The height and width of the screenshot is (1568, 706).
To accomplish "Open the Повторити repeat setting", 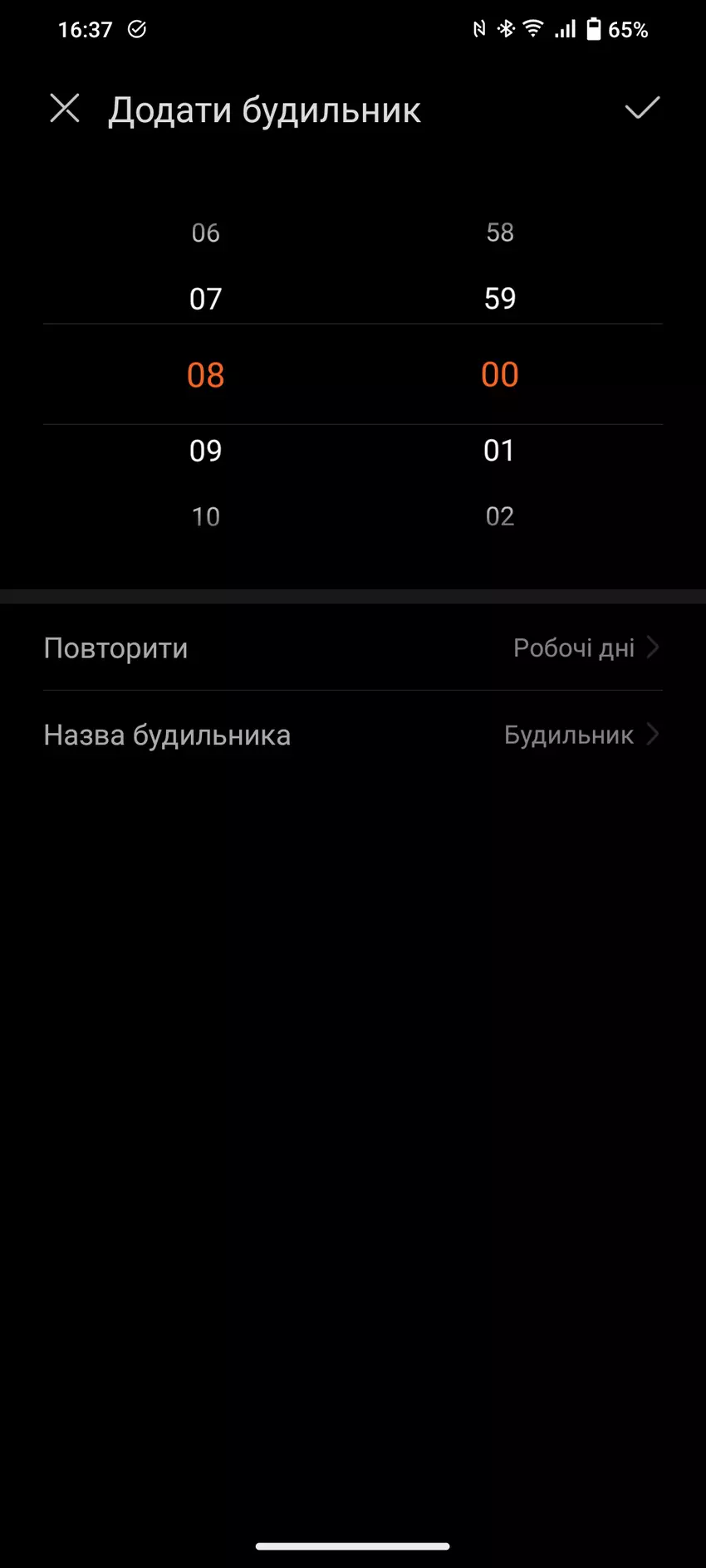I will tap(353, 648).
